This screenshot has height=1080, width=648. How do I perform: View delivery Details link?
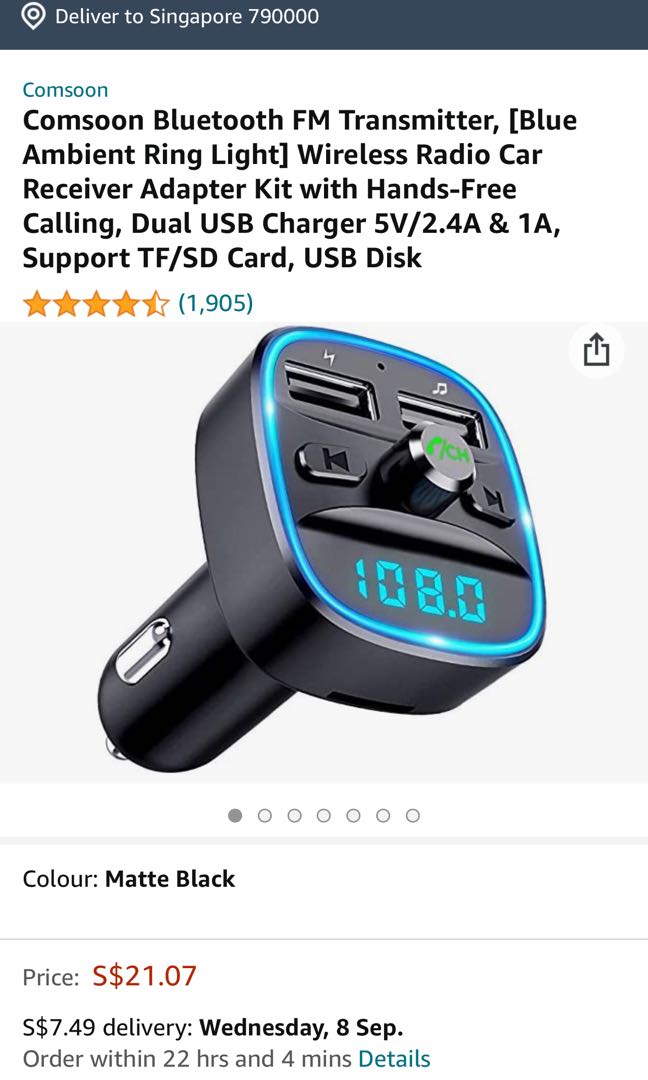click(394, 1058)
